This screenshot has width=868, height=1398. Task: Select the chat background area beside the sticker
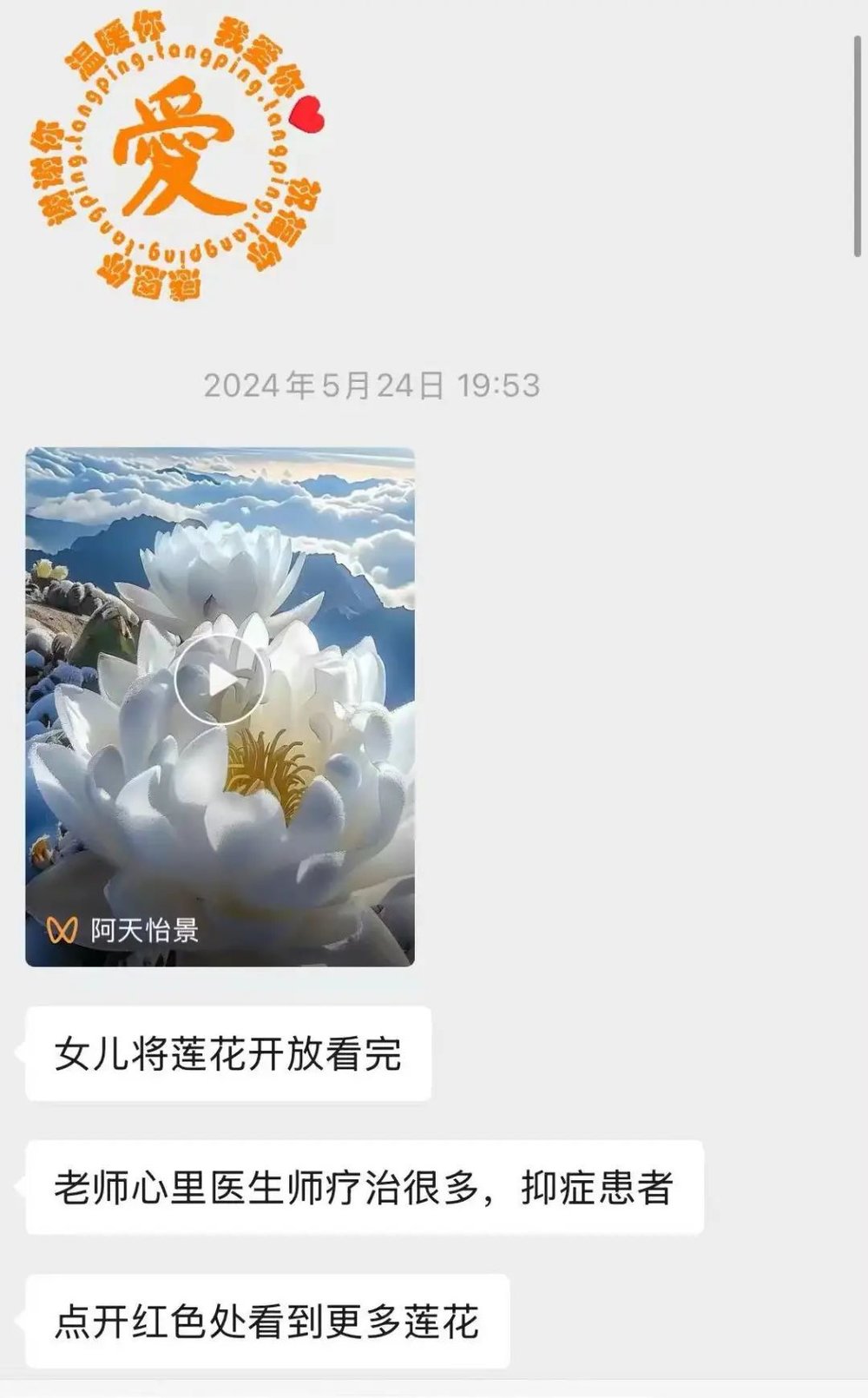[564, 174]
